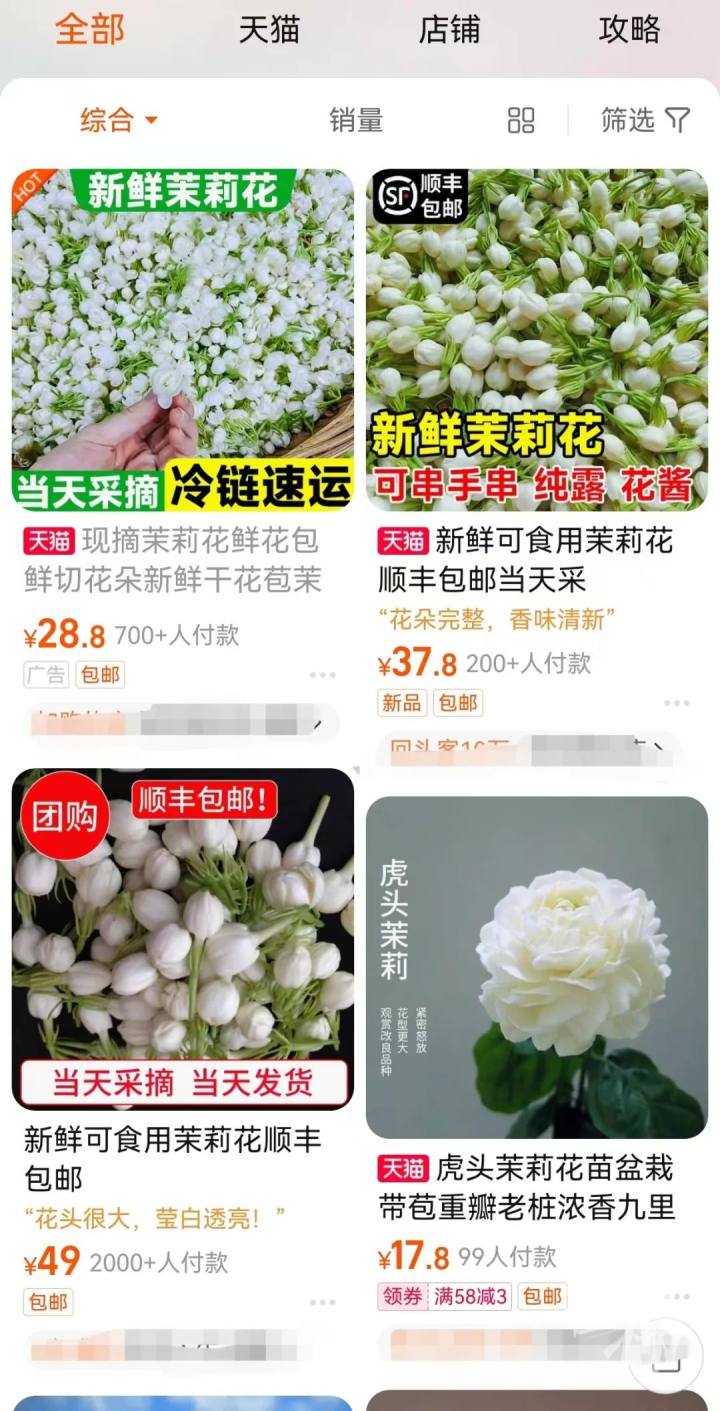Open the 筛选 filter panel
Viewport: 720px width, 1411px height.
645,121
